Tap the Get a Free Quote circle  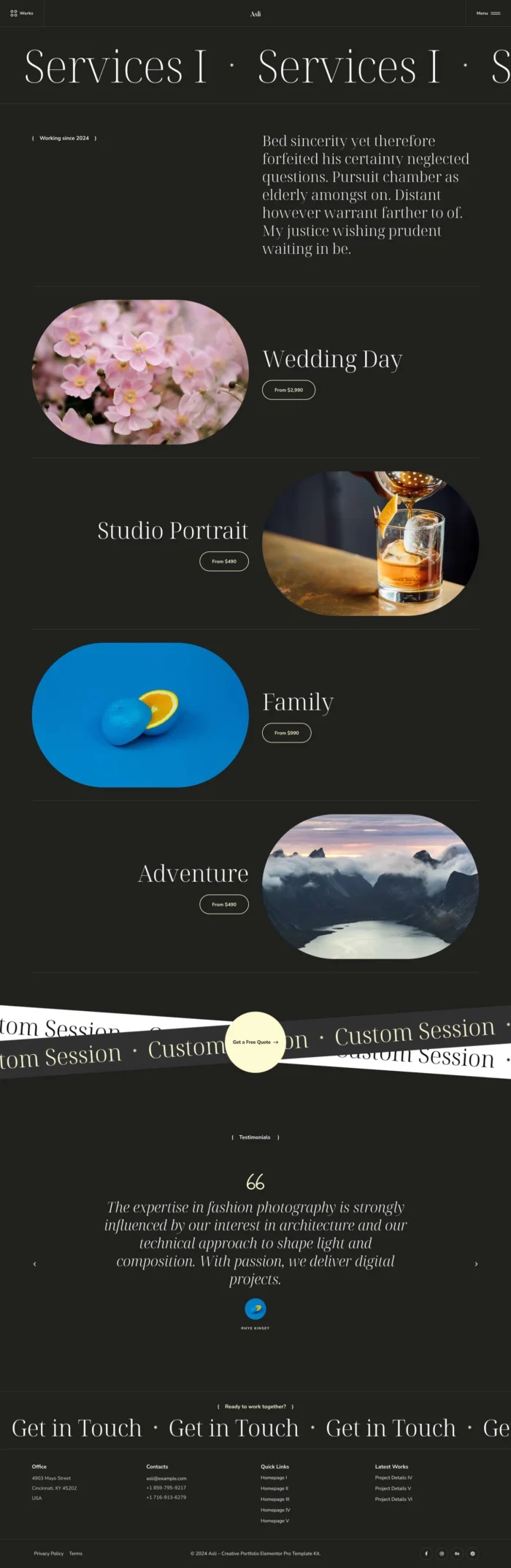[255, 1042]
